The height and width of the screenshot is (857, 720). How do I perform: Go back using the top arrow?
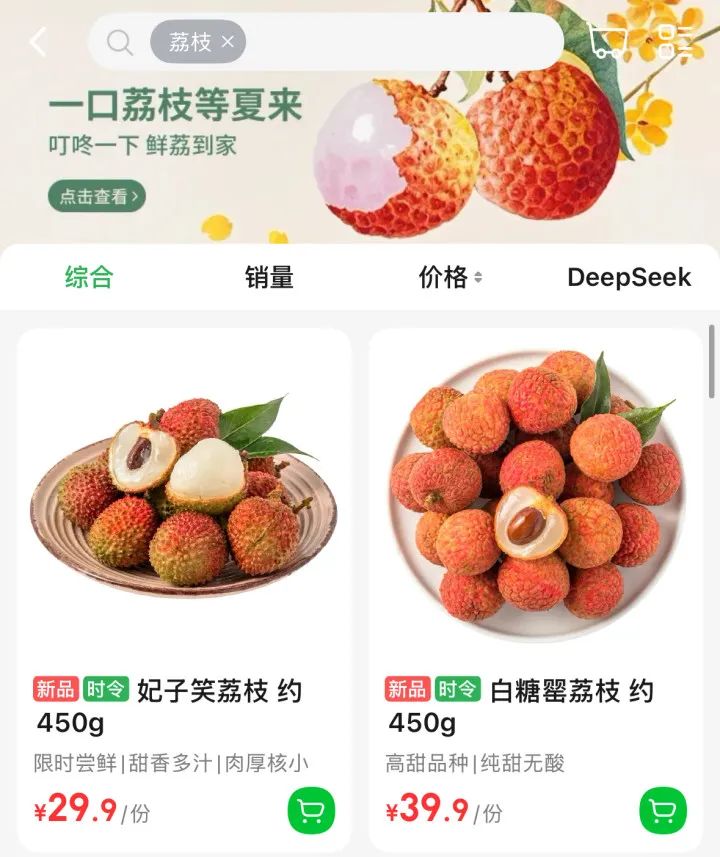(x=38, y=42)
